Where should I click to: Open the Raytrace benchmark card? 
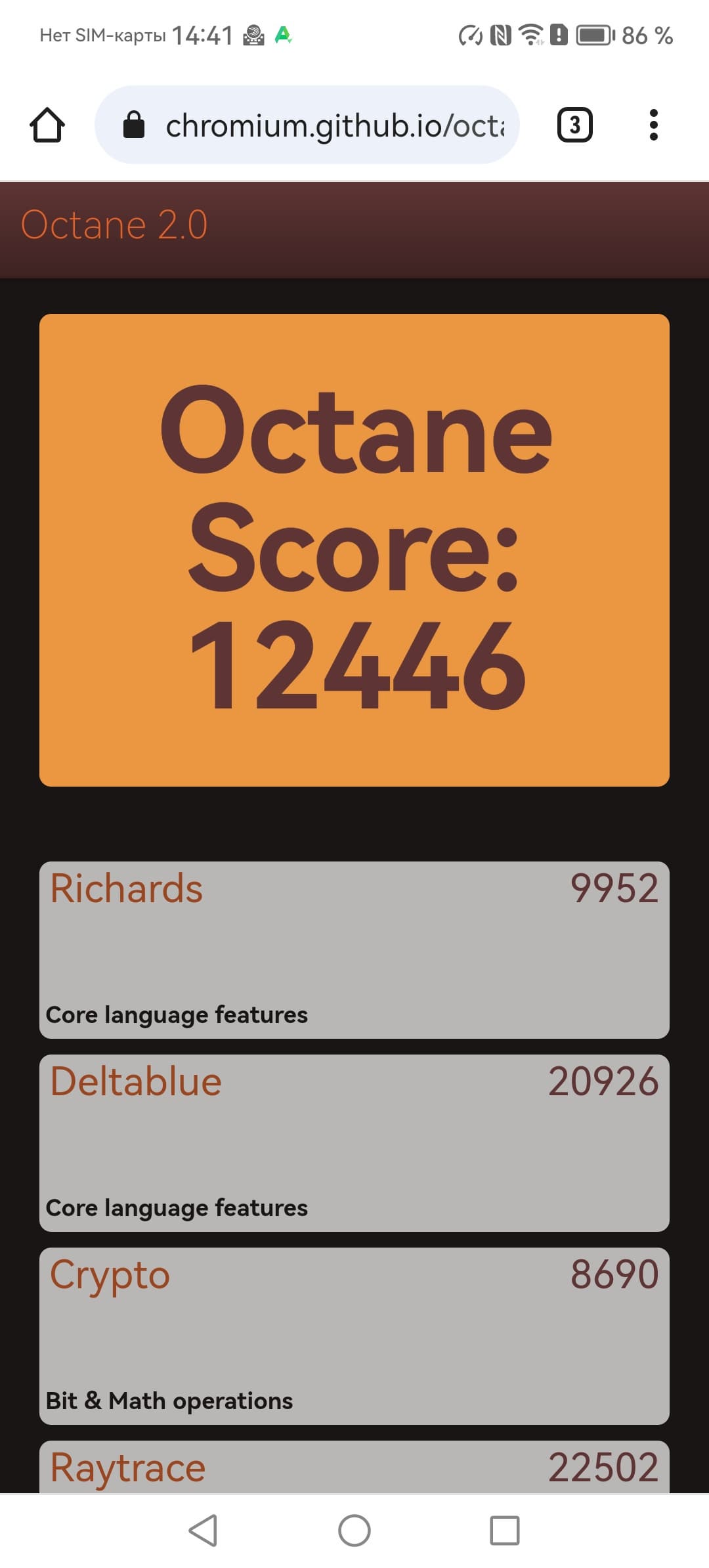point(354,1468)
